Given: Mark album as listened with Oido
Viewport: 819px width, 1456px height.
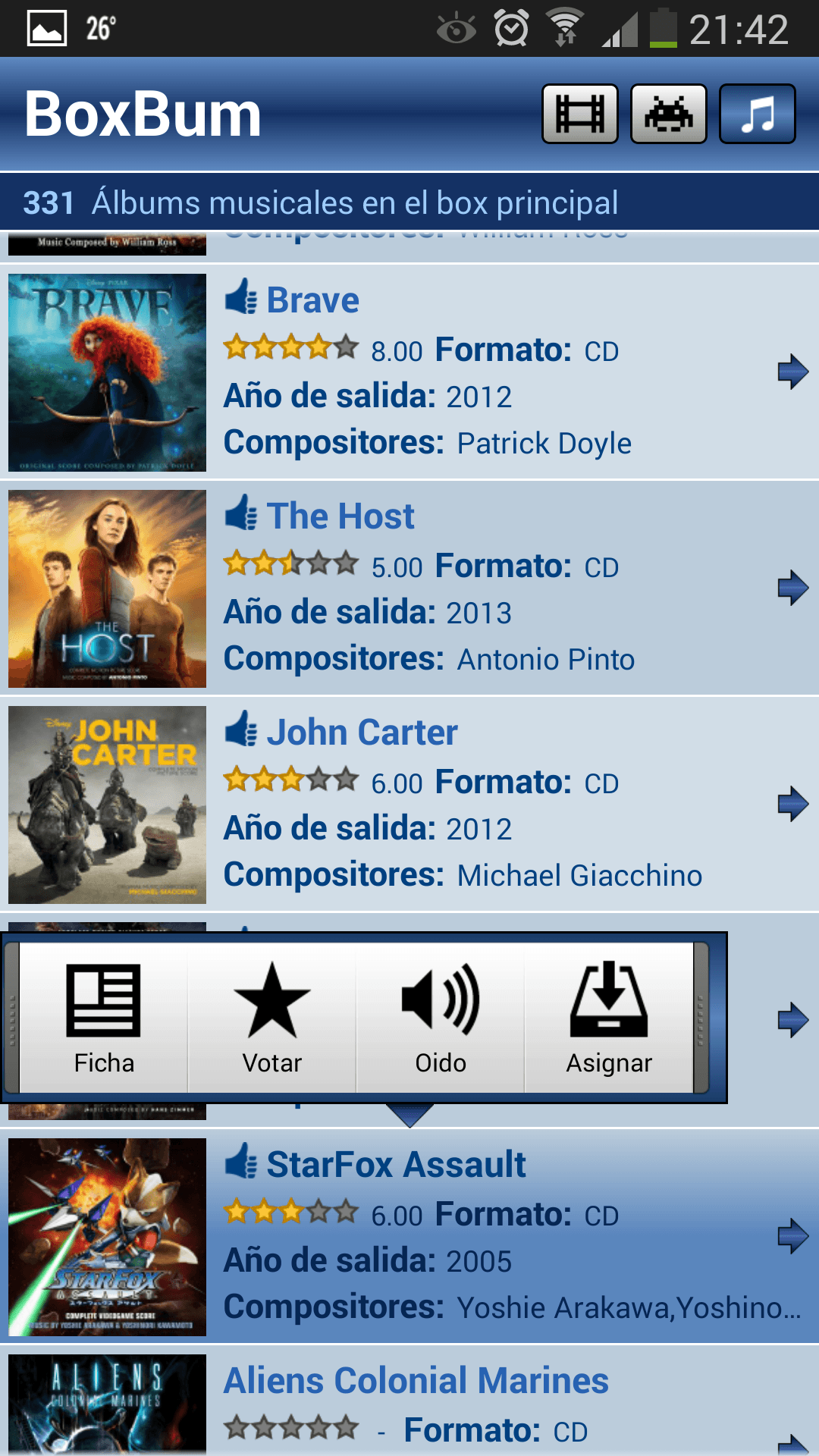Looking at the screenshot, I should coord(441,1018).
